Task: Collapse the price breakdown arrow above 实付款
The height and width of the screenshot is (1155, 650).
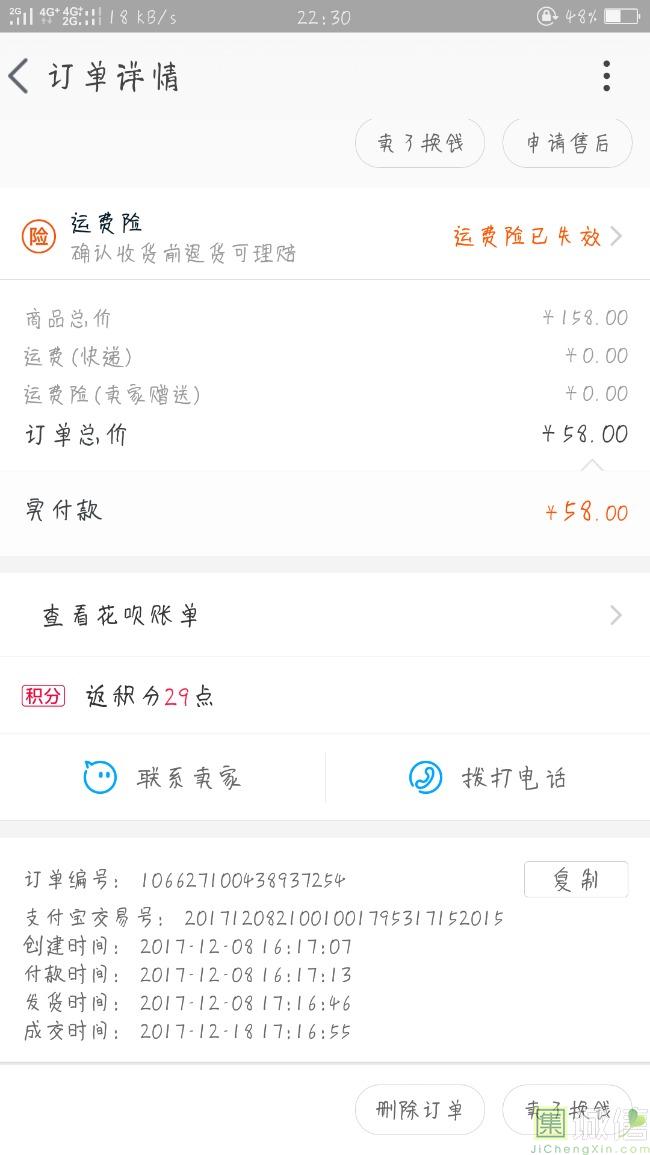Action: (x=593, y=465)
